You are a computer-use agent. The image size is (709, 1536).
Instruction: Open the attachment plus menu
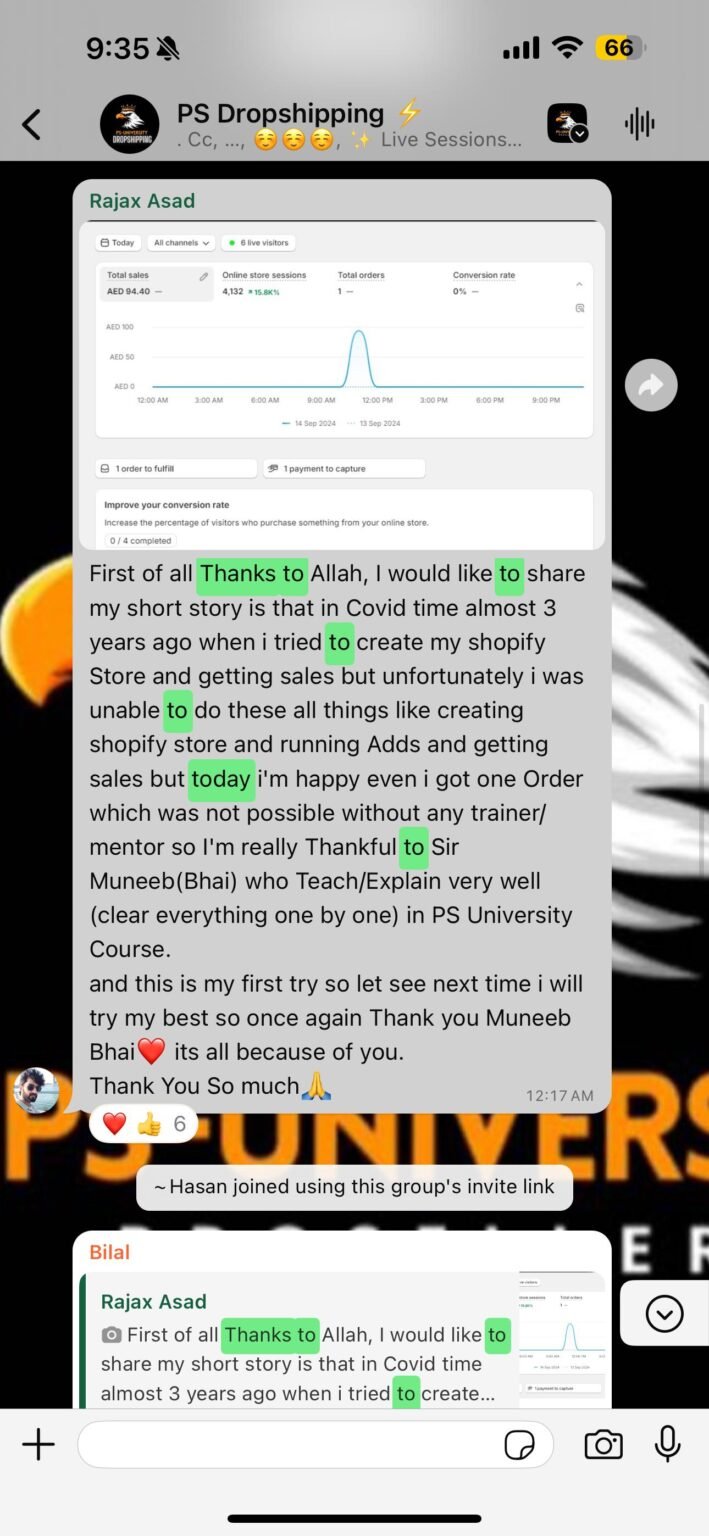coord(38,1445)
